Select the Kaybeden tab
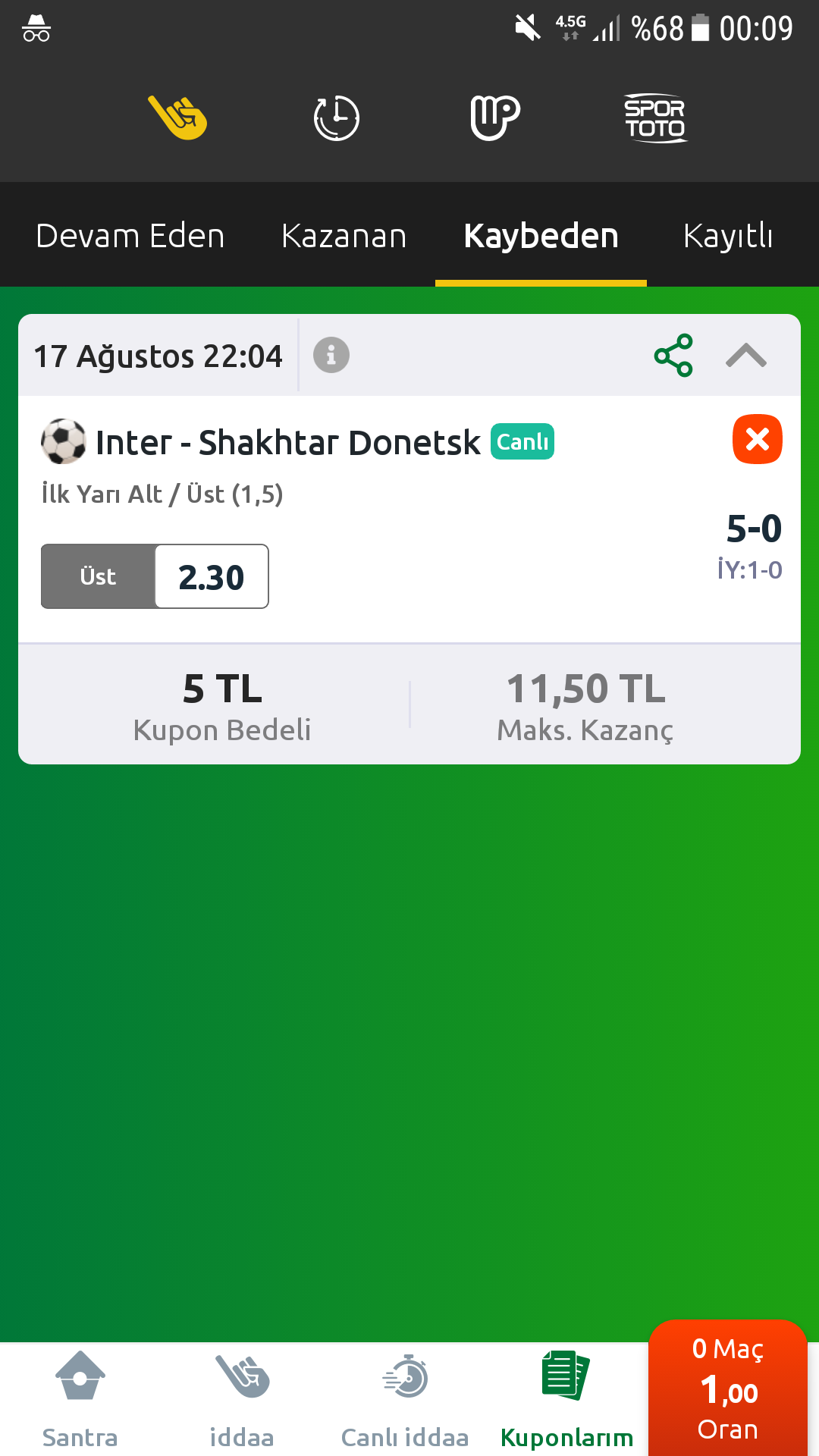 coord(541,236)
